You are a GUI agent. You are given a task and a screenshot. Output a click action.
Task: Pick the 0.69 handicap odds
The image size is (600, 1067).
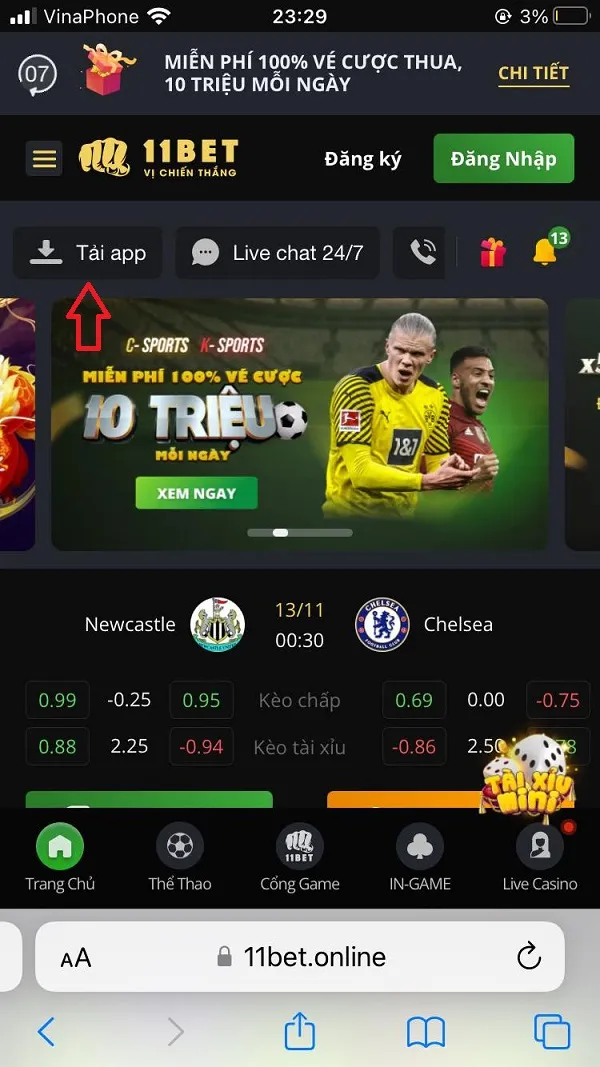pyautogui.click(x=414, y=700)
